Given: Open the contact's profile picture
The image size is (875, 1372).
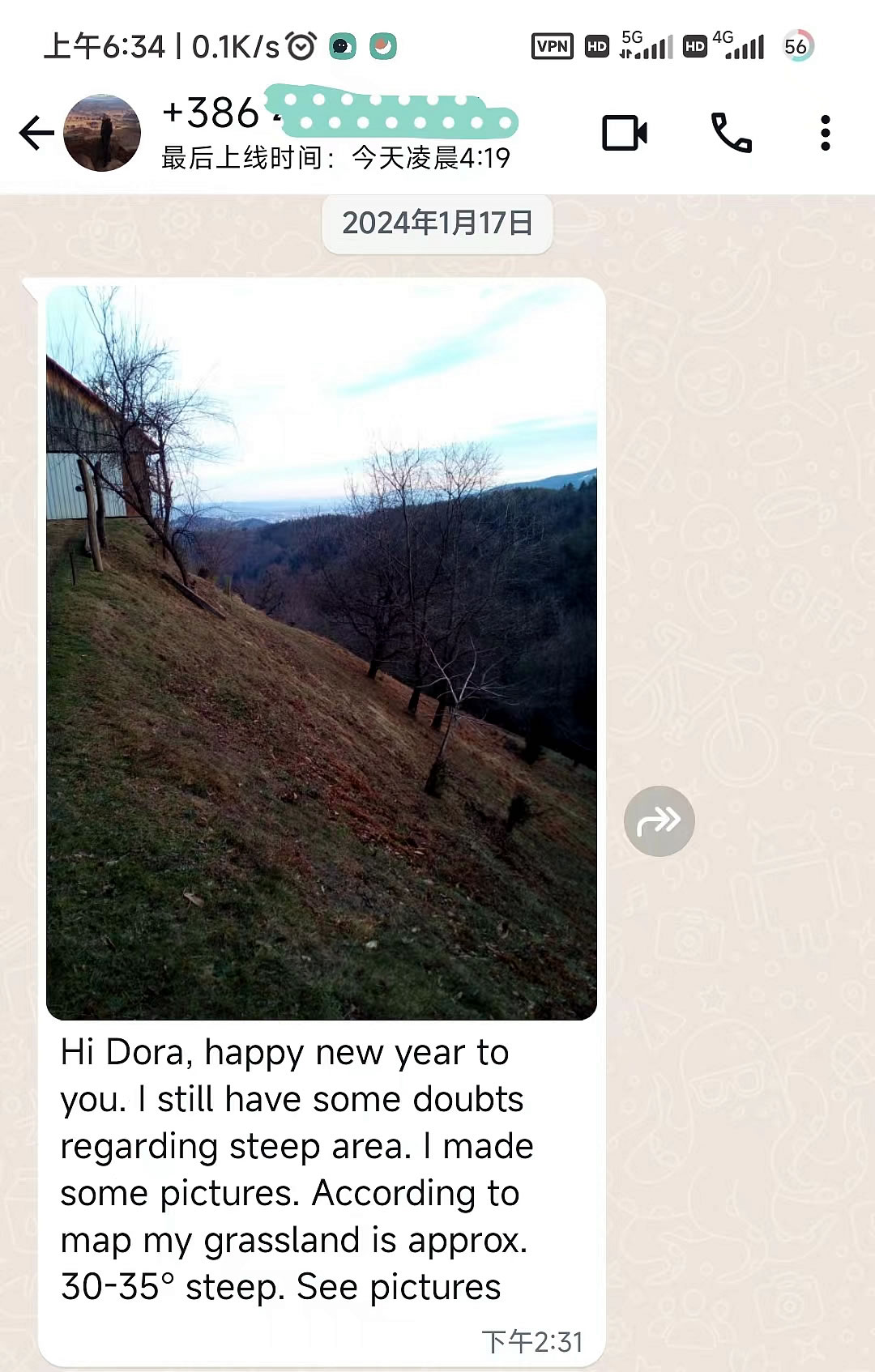Looking at the screenshot, I should [102, 133].
